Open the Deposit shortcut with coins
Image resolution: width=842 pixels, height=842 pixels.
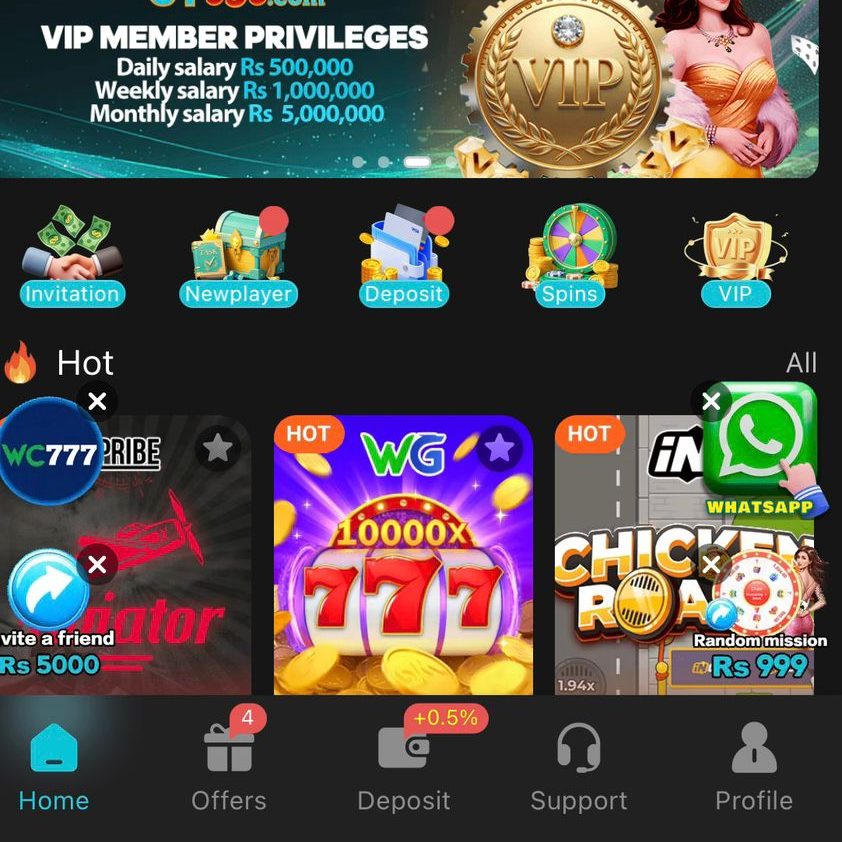click(x=404, y=254)
